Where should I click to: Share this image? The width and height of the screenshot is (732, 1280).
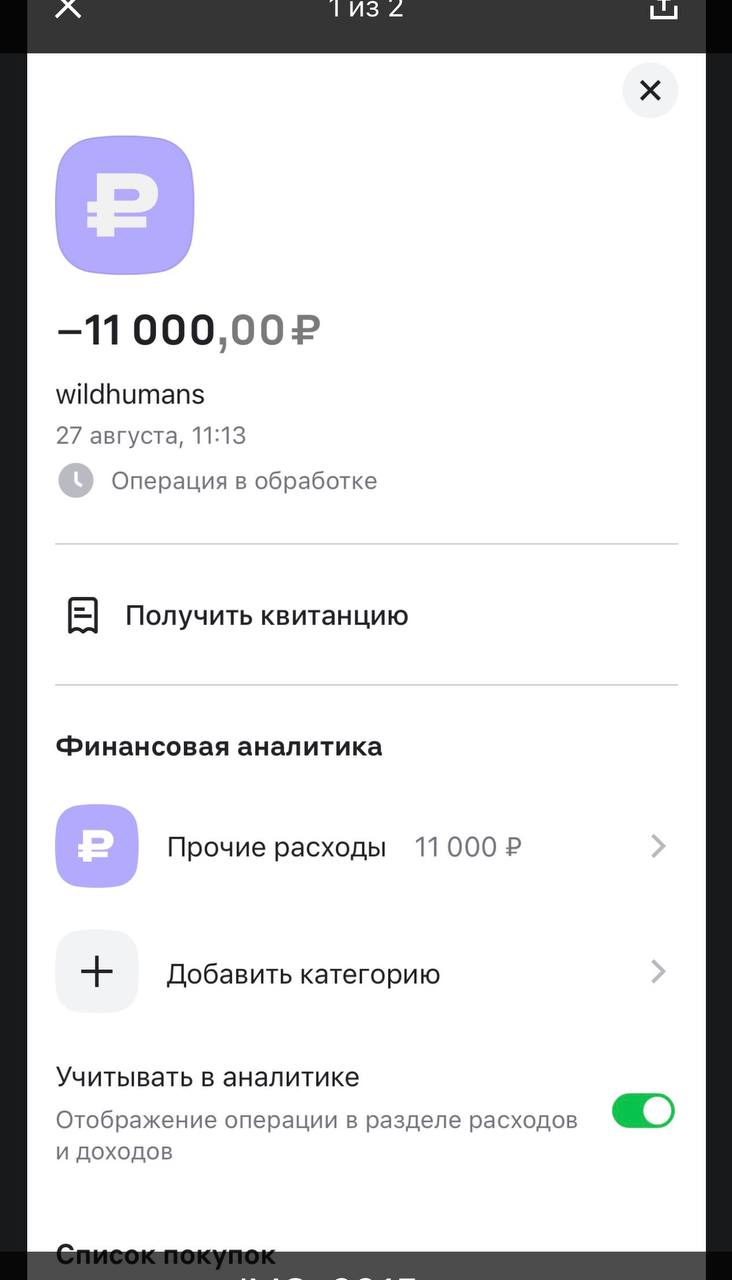click(663, 9)
